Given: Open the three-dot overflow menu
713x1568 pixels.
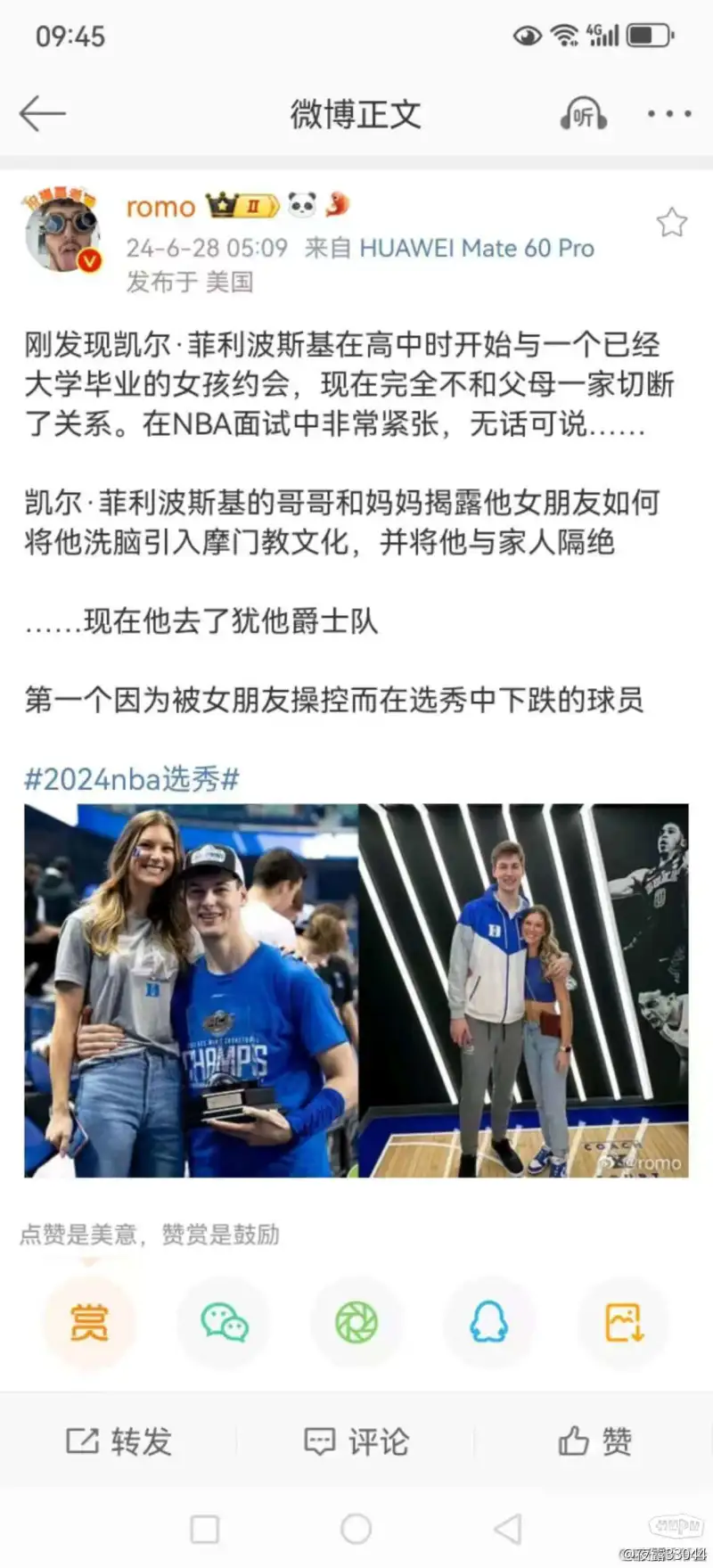Looking at the screenshot, I should pos(668,114).
